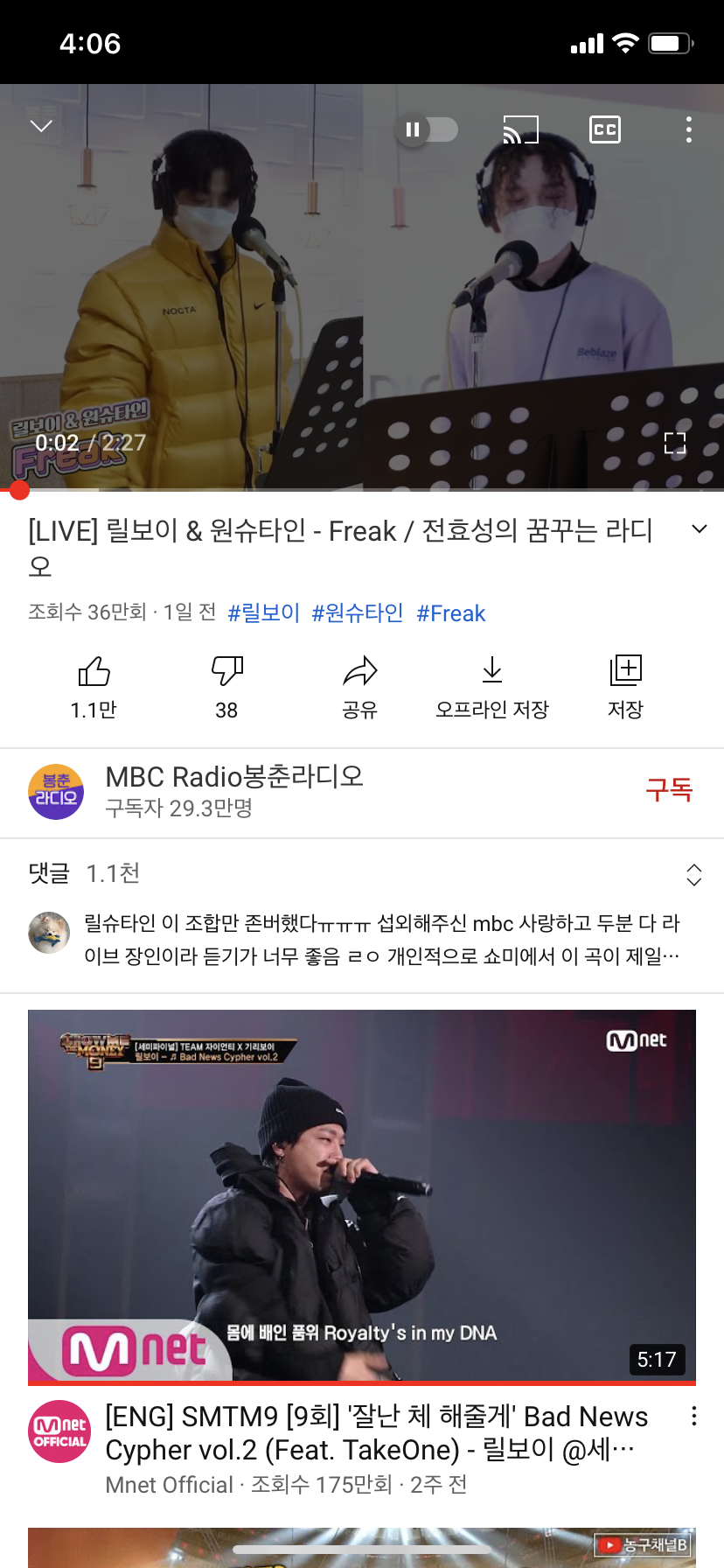This screenshot has width=724, height=1568.
Task: Dislike this video
Action: pos(226,686)
